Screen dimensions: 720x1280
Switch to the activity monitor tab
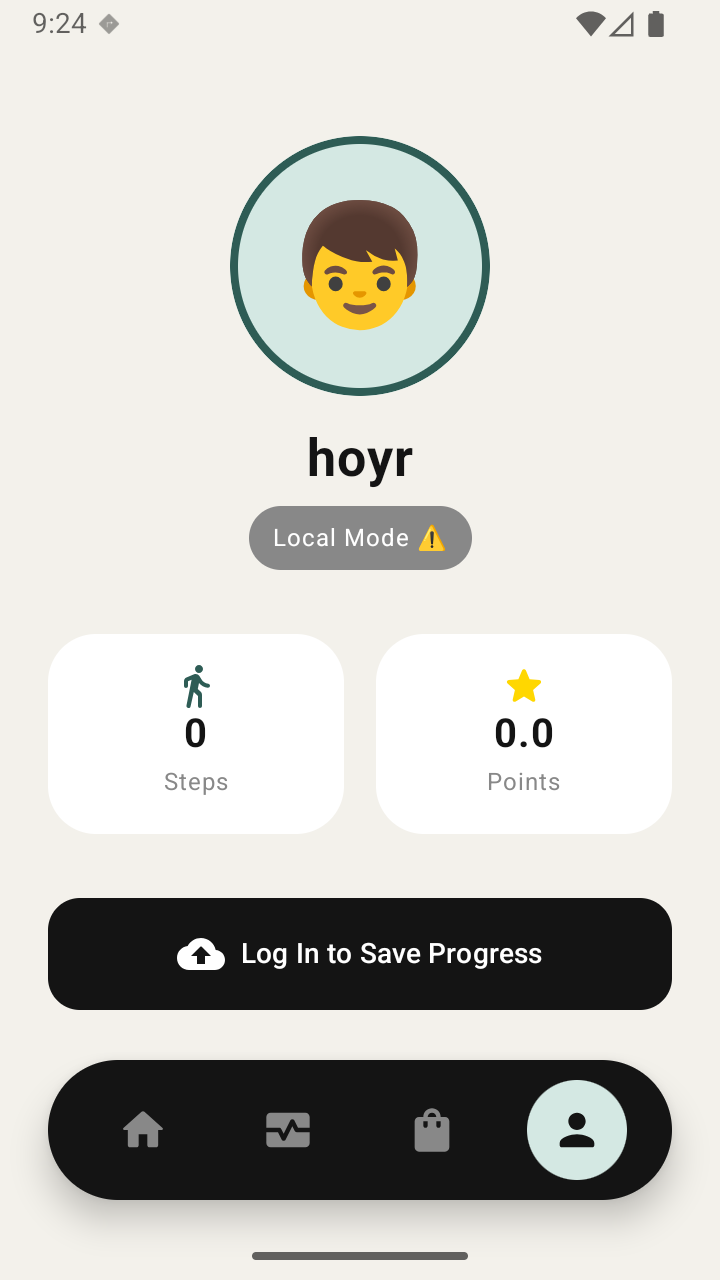click(x=288, y=1130)
